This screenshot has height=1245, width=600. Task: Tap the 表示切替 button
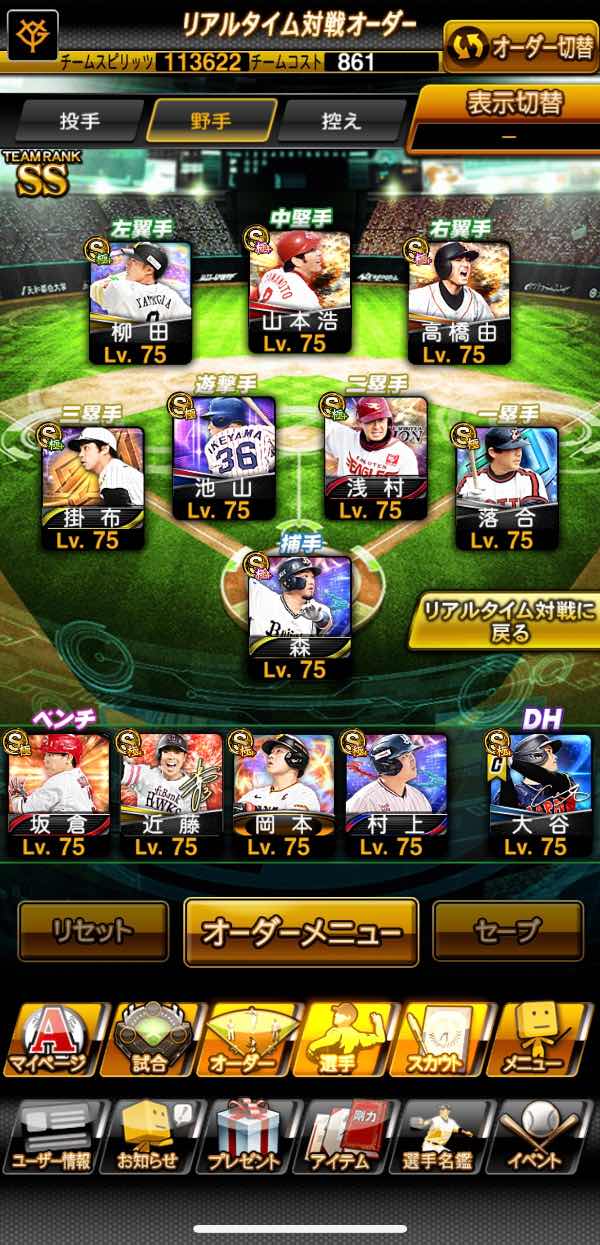coord(508,116)
